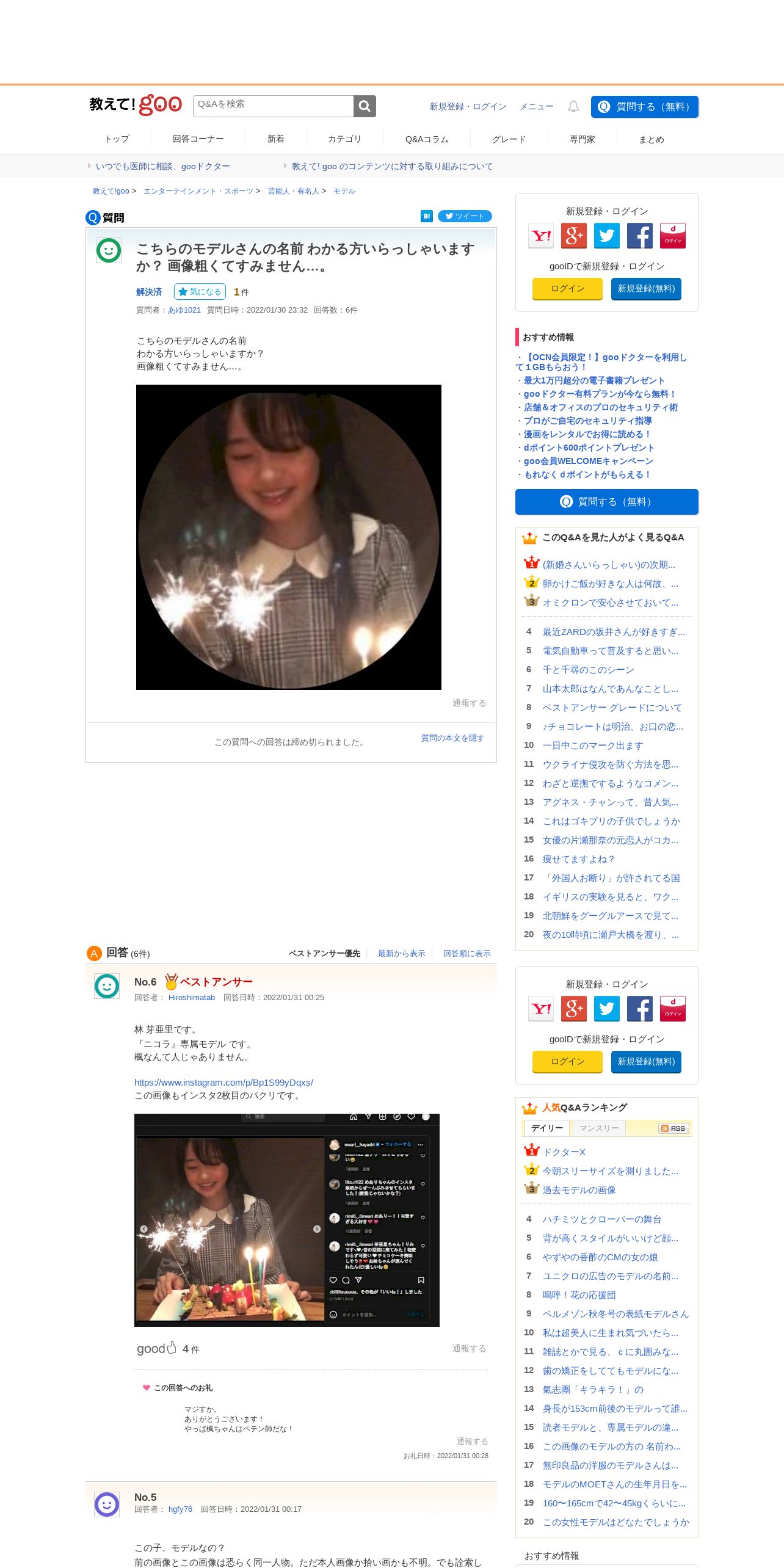Tweet this question with ツイート button
Image resolution: width=784 pixels, height=1568 pixels.
[x=465, y=216]
